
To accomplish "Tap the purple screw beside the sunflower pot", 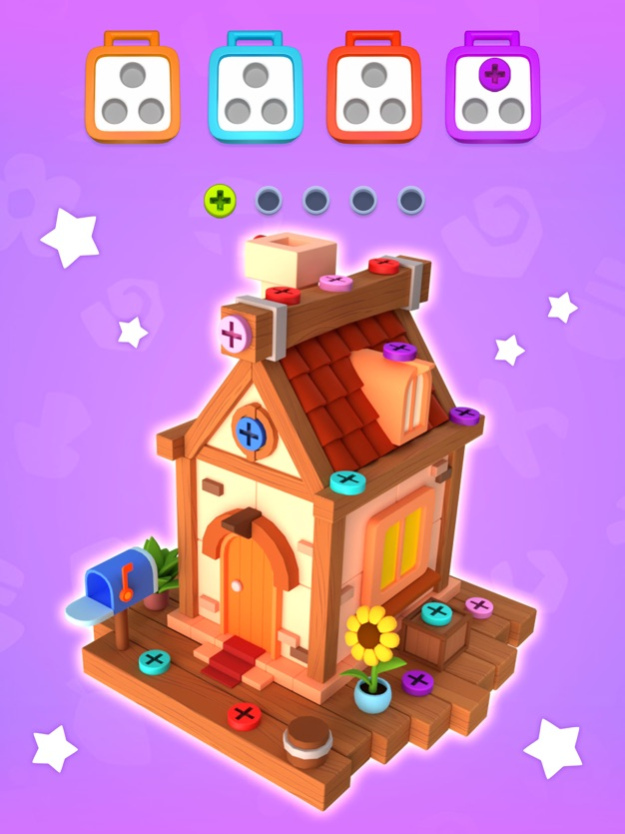I will (417, 682).
